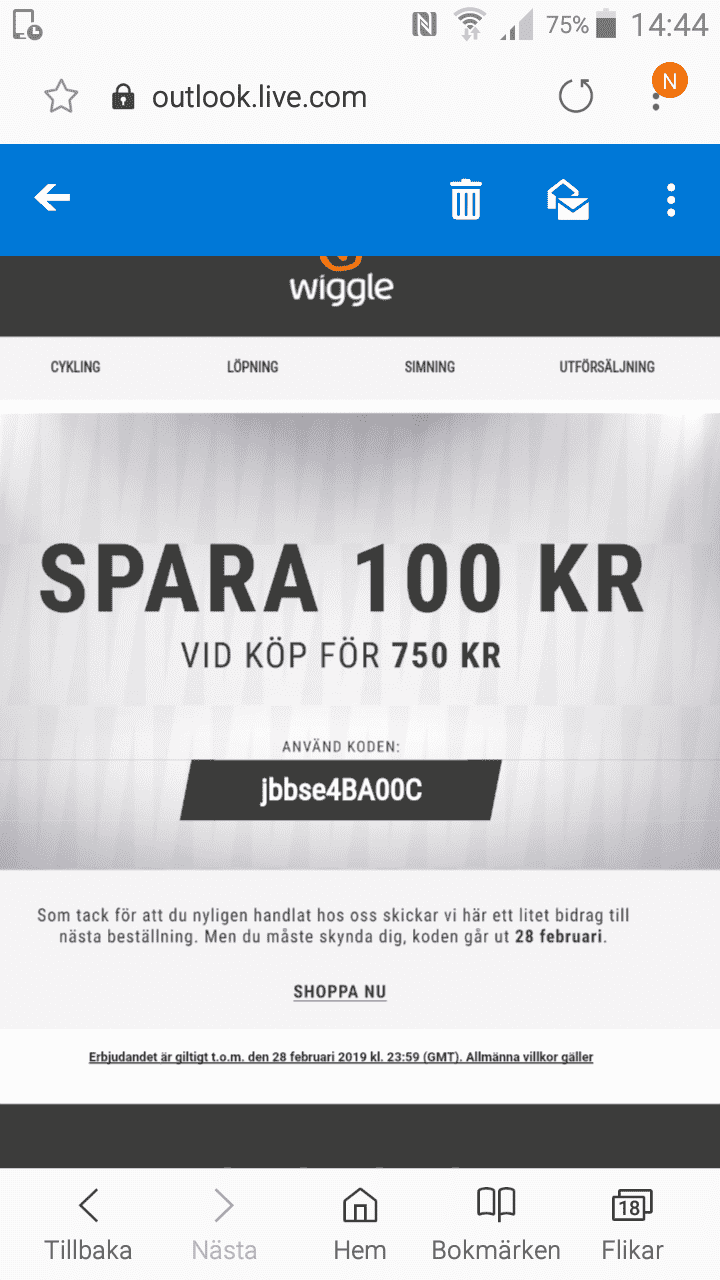720x1280 pixels.
Task: Bookmark the page with the star icon
Action: pos(61,97)
